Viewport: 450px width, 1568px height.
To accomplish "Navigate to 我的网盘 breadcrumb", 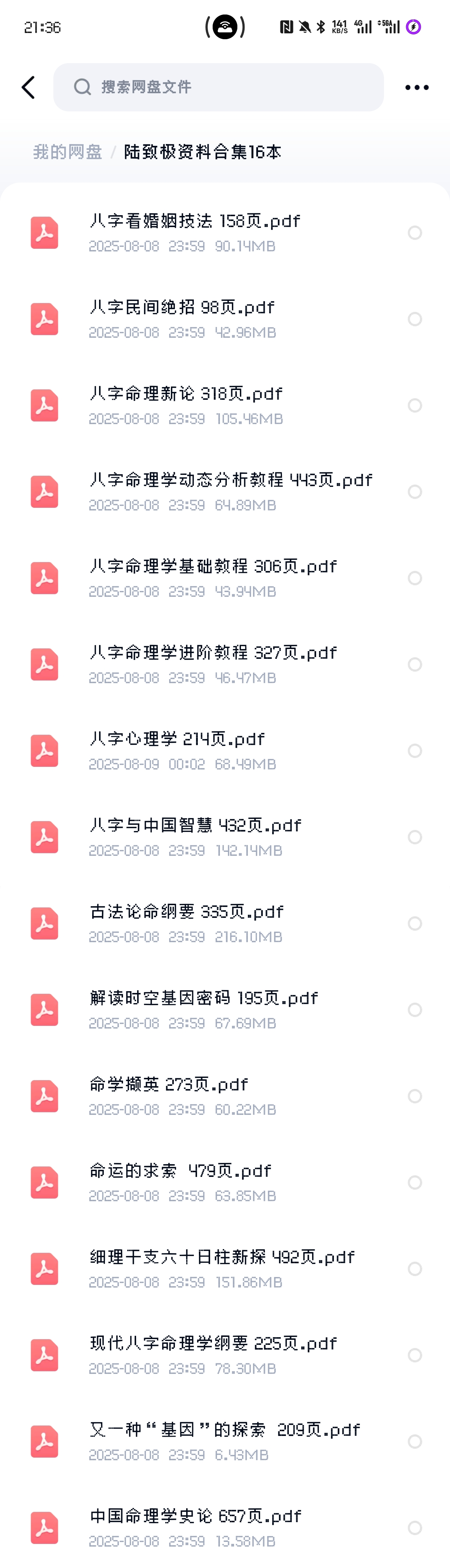I will point(67,152).
